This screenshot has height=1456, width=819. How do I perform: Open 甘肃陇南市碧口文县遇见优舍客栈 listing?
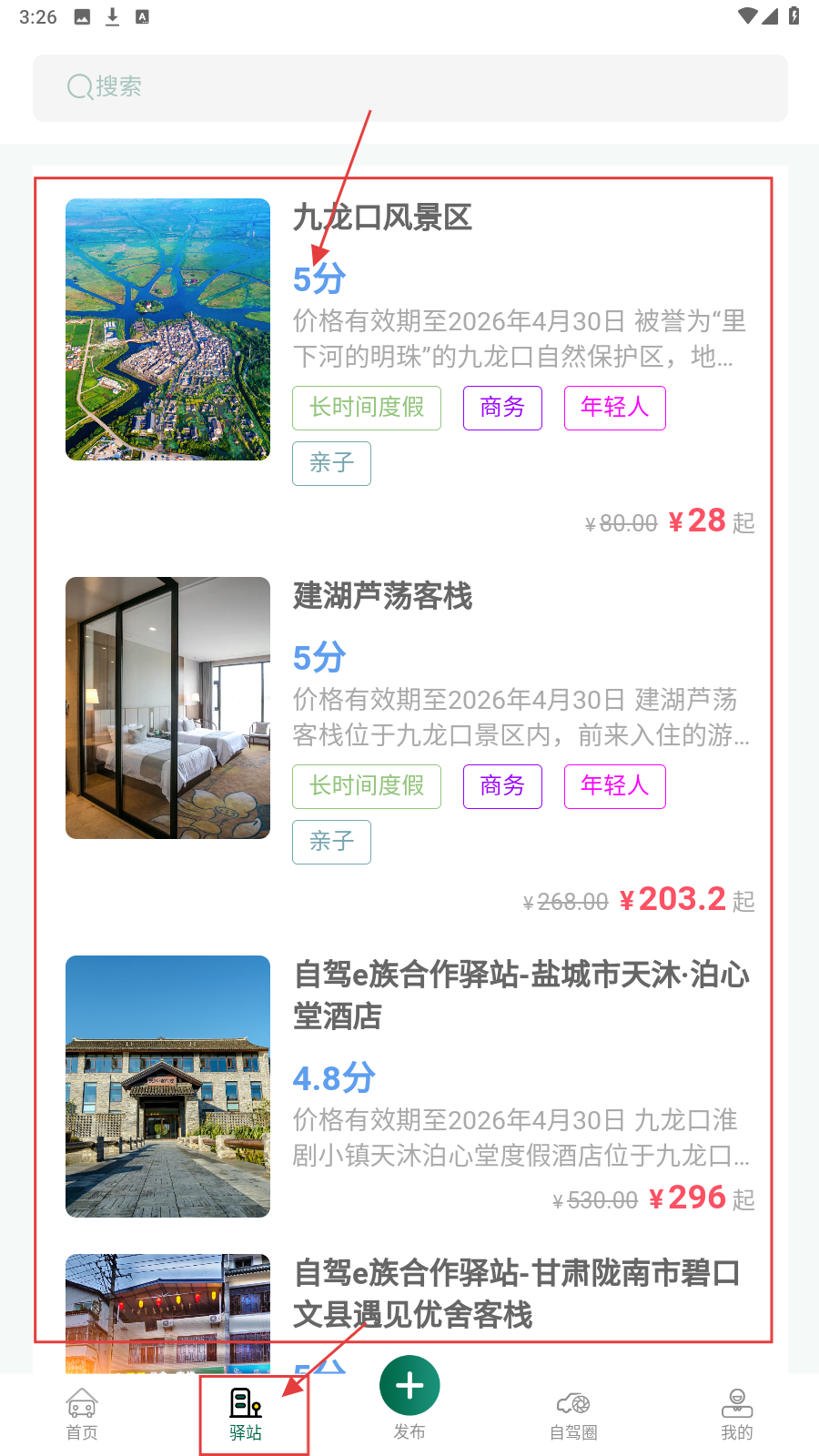pos(516,1292)
